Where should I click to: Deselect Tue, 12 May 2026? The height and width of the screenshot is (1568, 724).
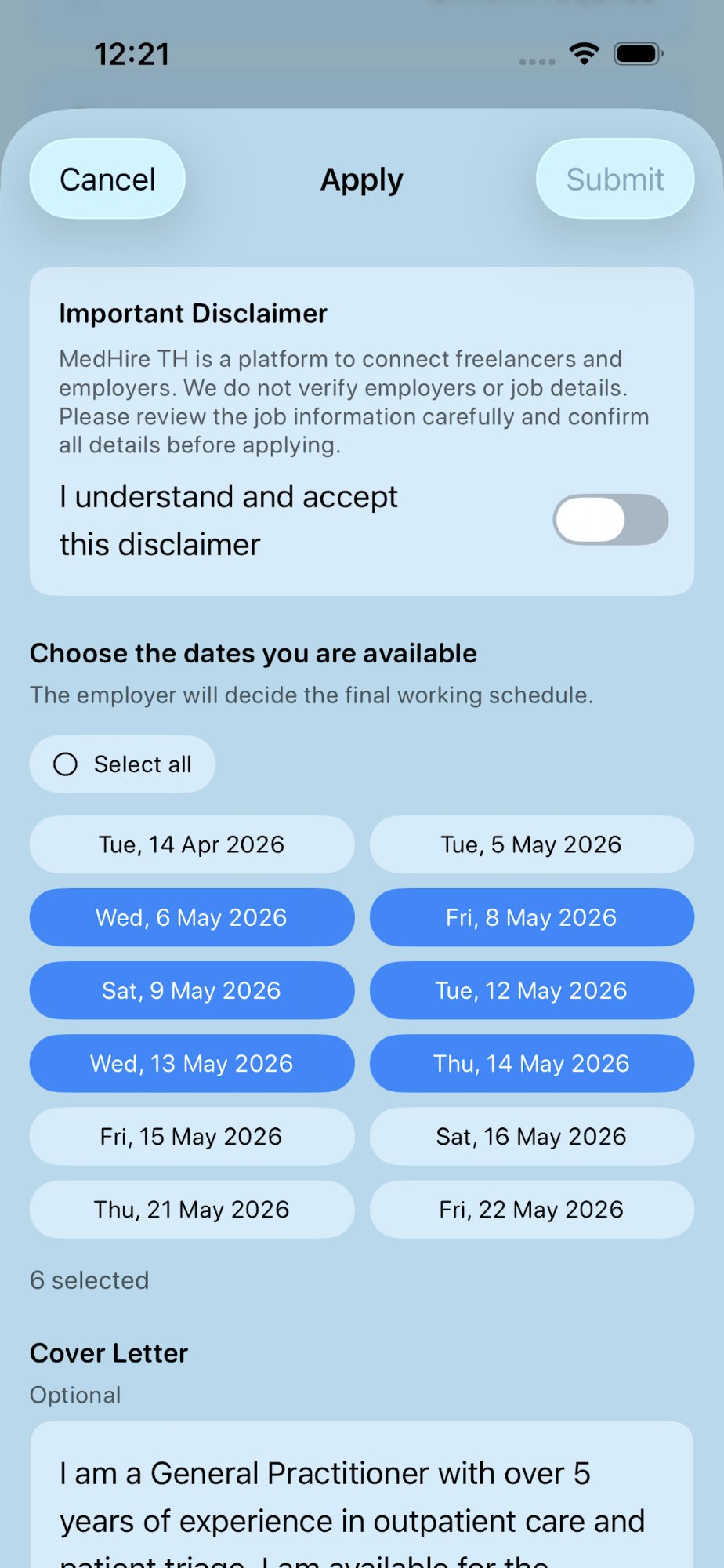pos(531,990)
